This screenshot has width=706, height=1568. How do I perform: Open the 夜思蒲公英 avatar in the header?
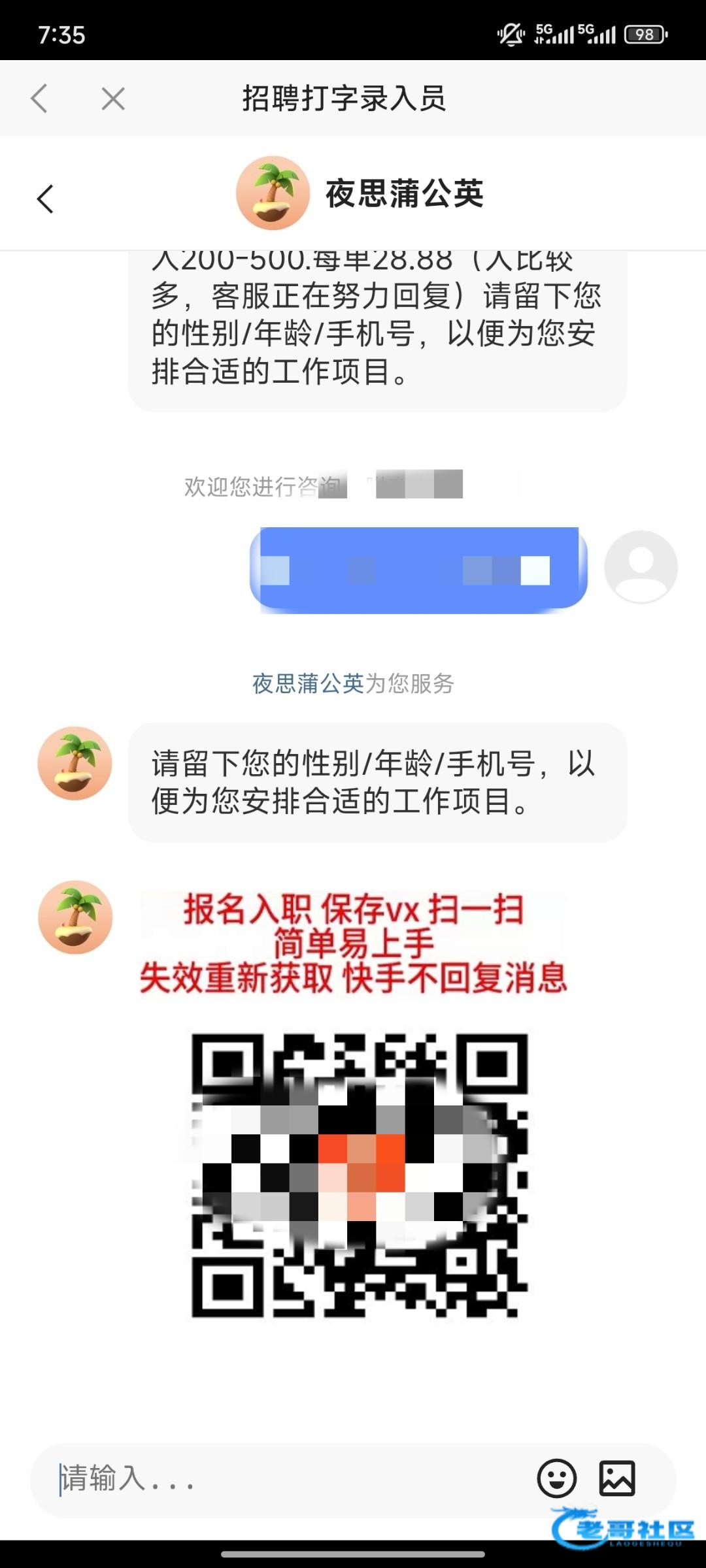273,193
